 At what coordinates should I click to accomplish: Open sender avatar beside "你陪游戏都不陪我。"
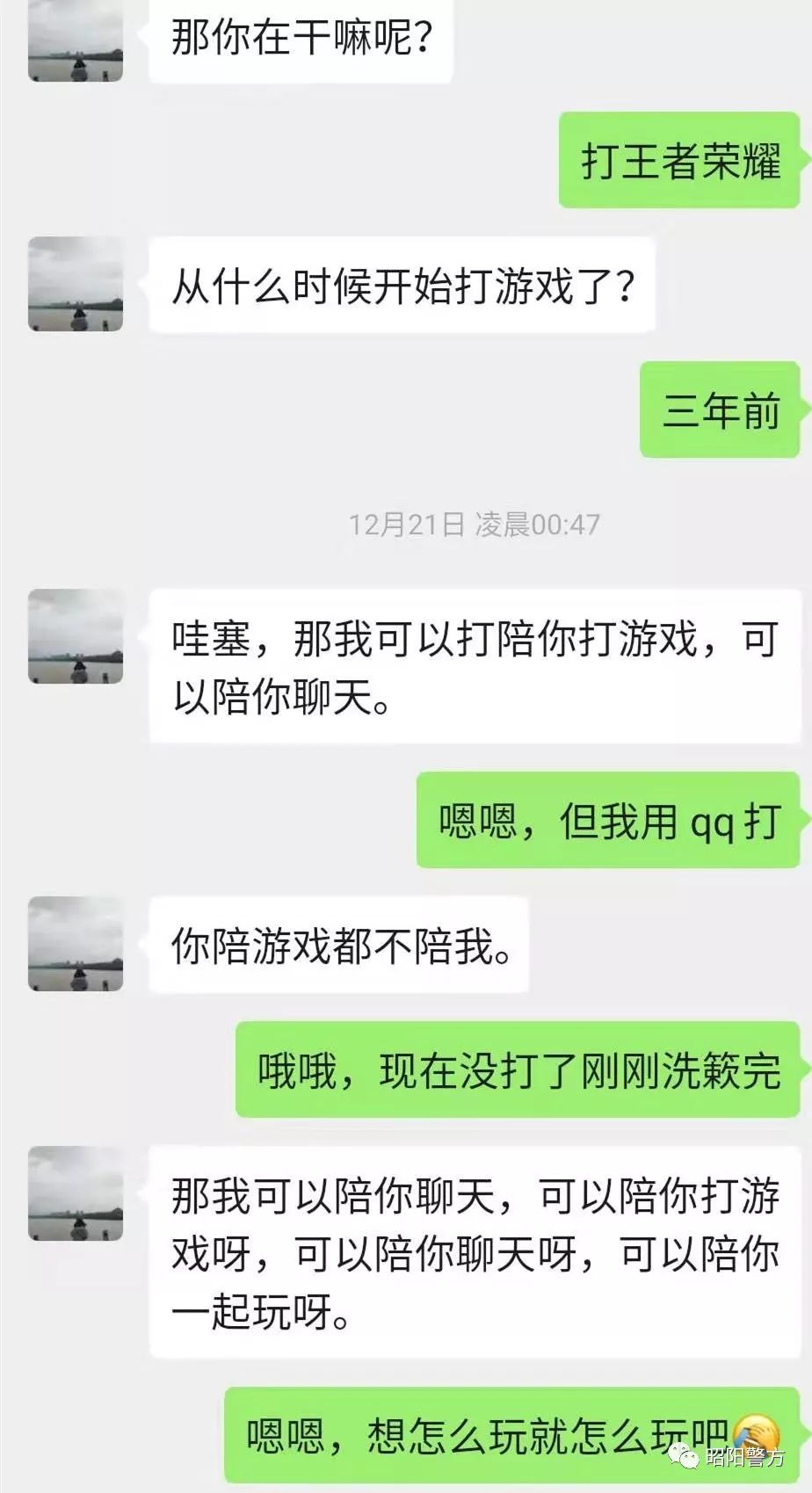pyautogui.click(x=76, y=944)
